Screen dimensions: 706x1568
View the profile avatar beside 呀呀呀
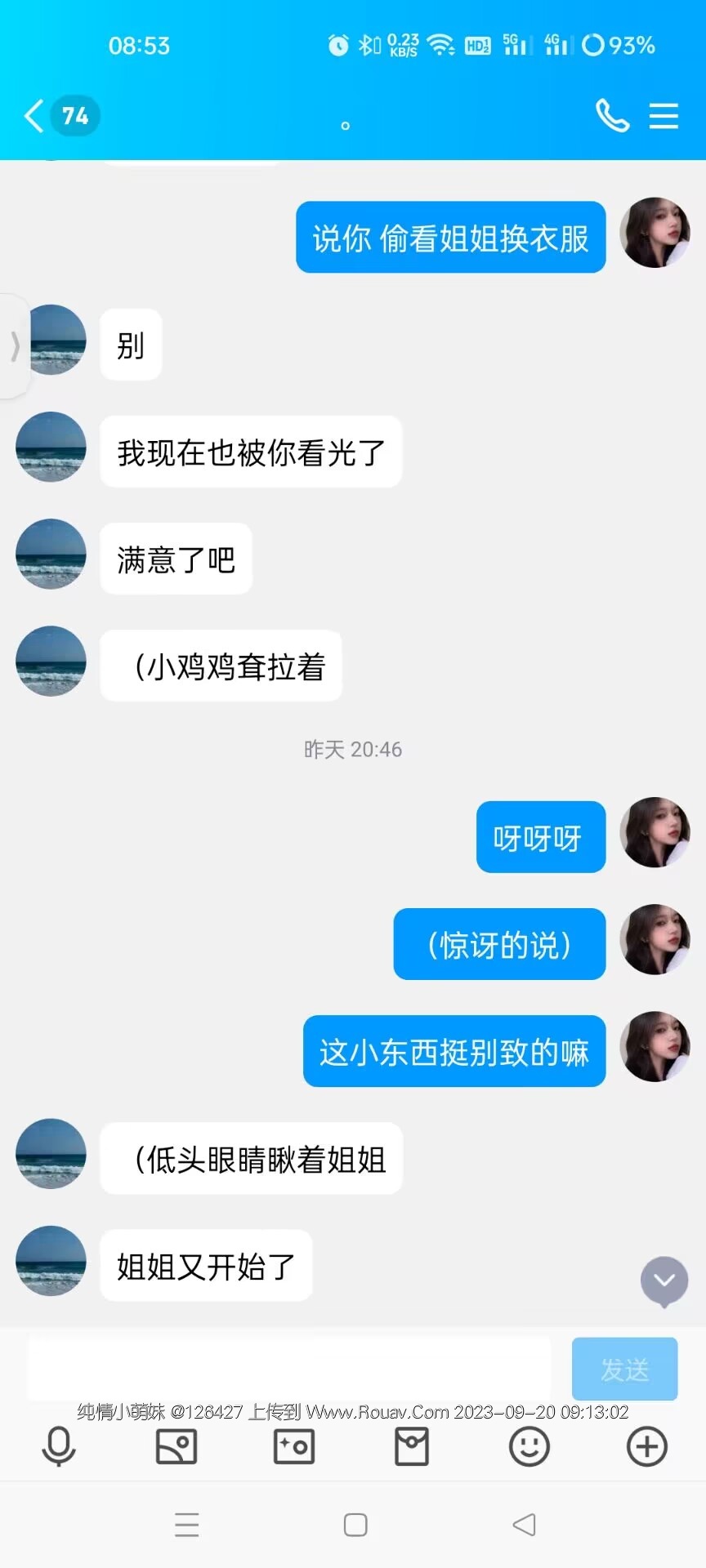pos(655,832)
